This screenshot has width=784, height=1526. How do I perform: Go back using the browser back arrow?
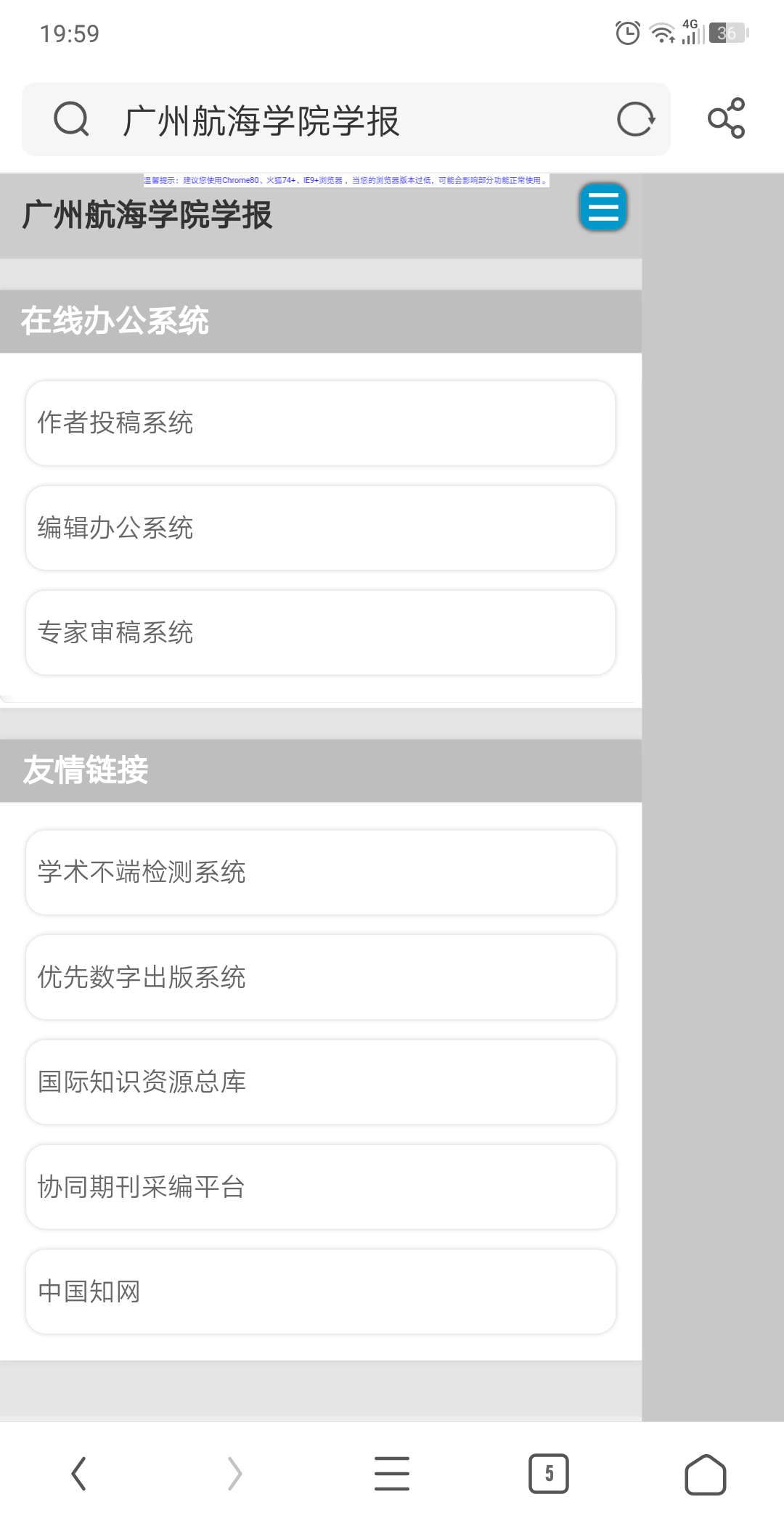click(x=78, y=1474)
